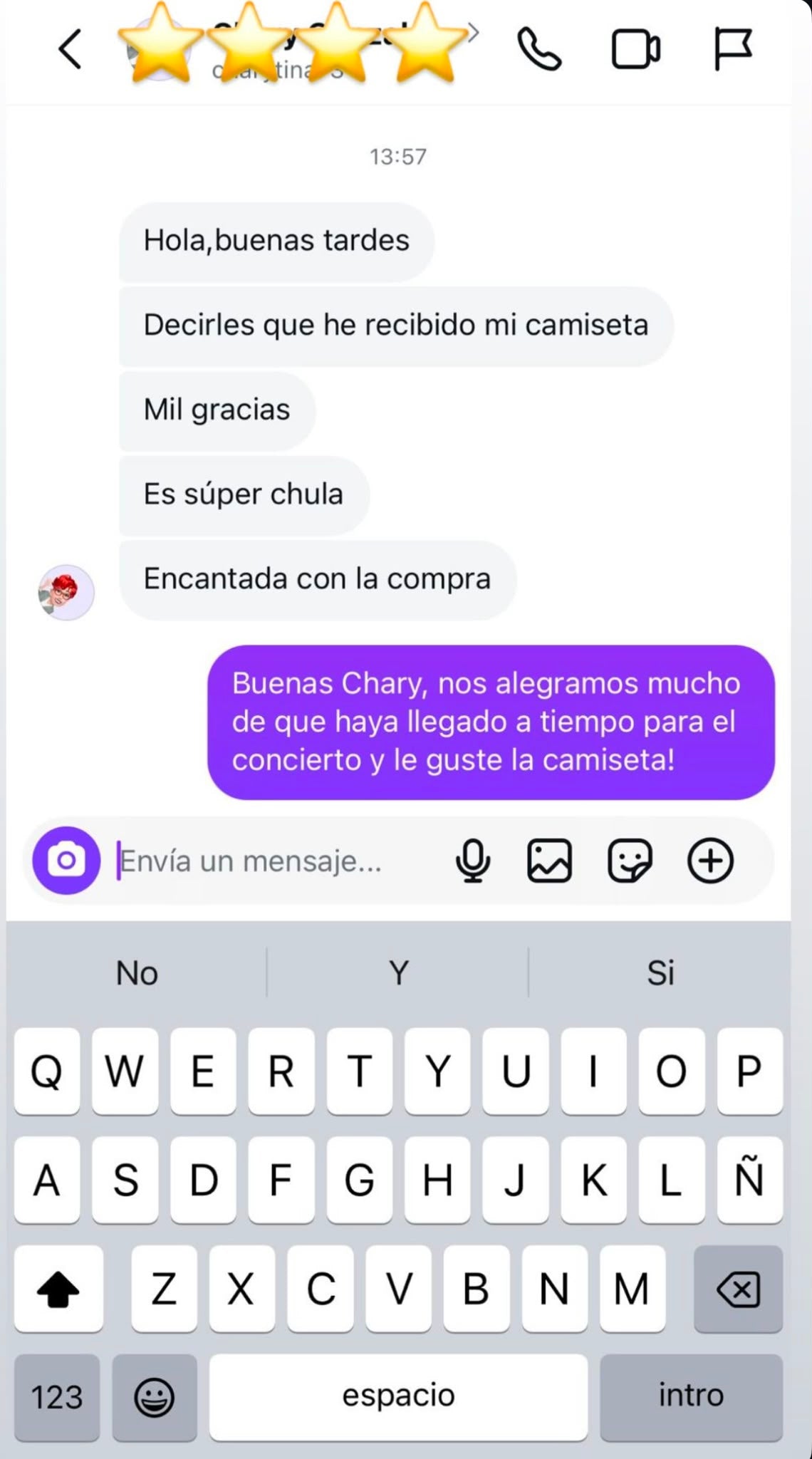Open the flag icon in the header

(x=733, y=49)
